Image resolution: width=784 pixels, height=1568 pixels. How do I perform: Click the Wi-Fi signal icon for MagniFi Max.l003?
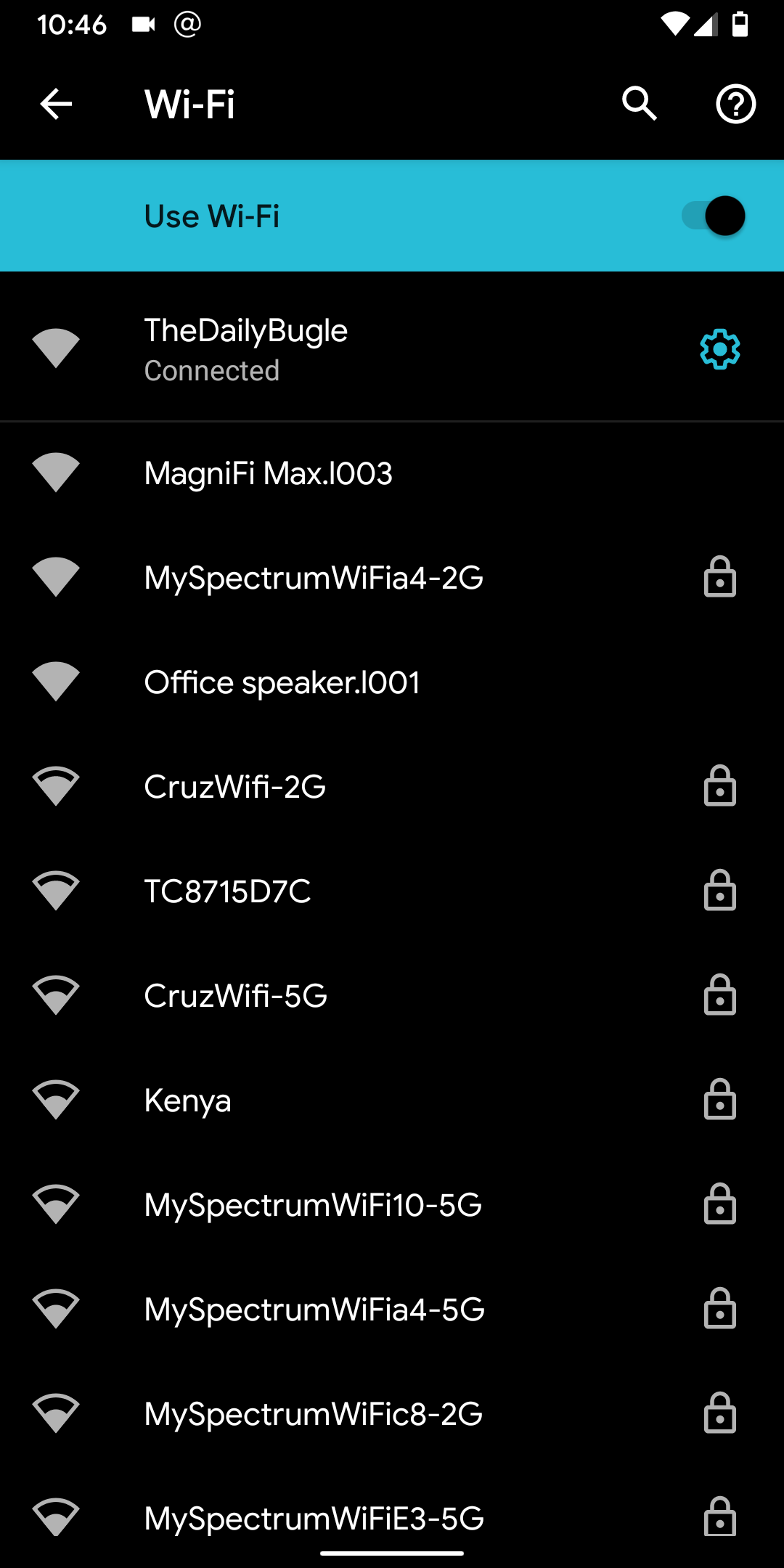point(56,473)
